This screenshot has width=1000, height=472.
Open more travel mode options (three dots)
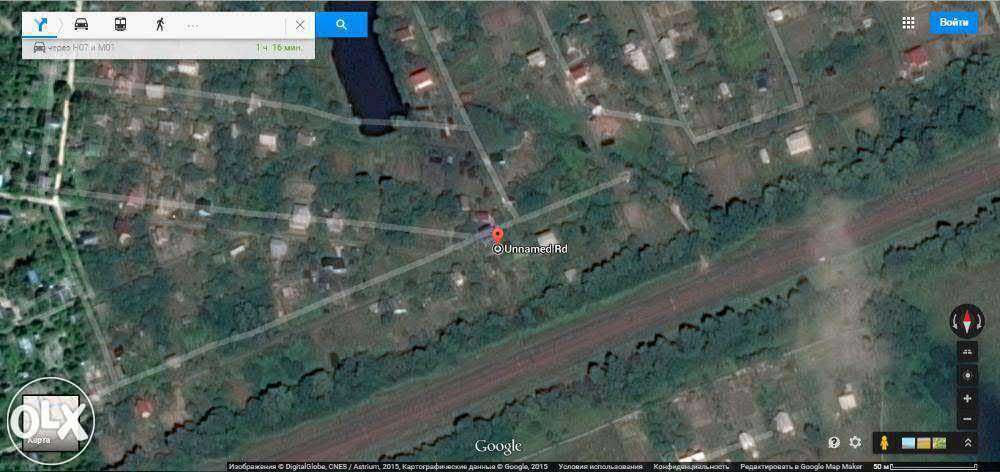click(x=192, y=25)
